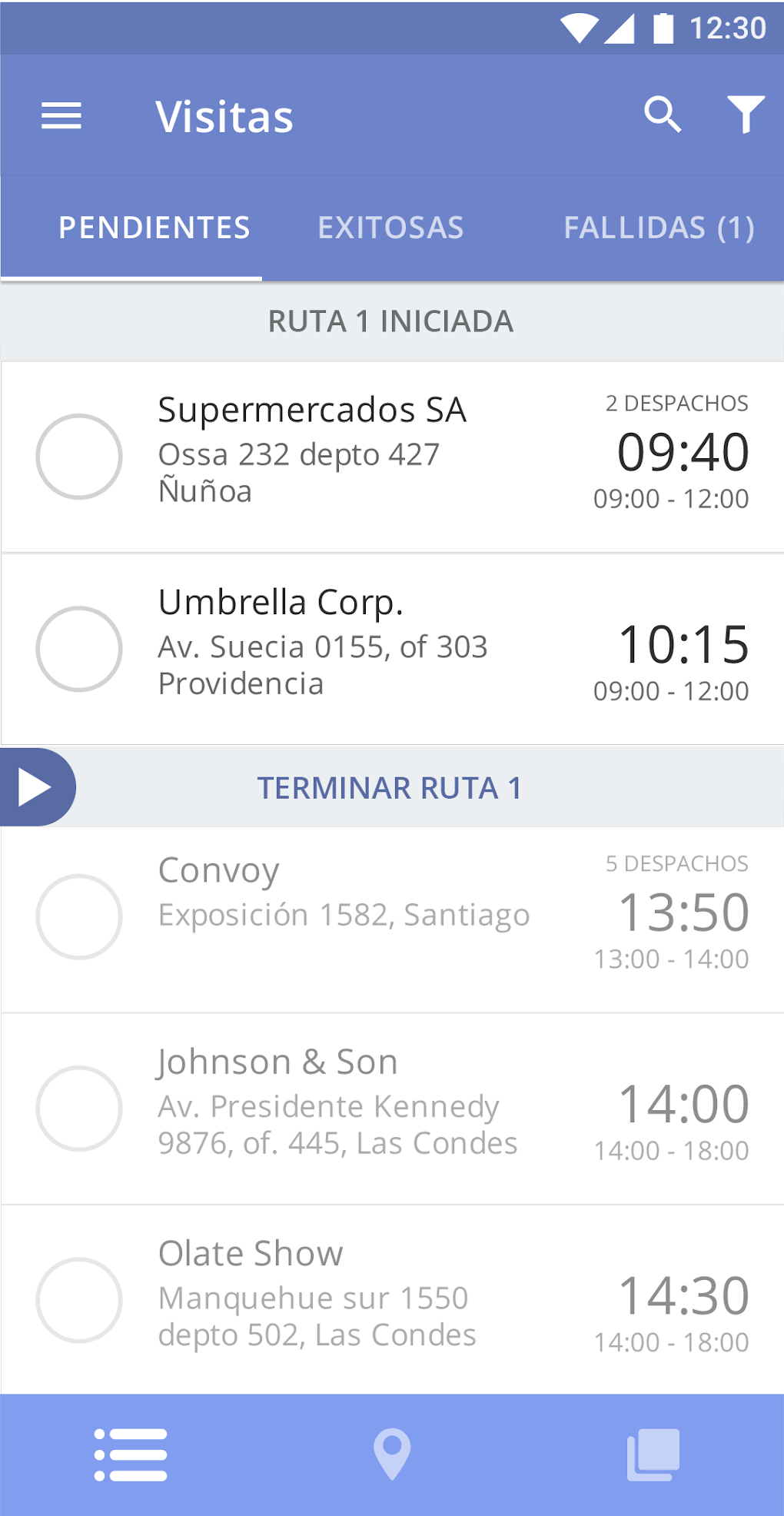This screenshot has height=1516, width=784.
Task: Tap the circle beside the Convoy visit
Action: pyautogui.click(x=80, y=916)
